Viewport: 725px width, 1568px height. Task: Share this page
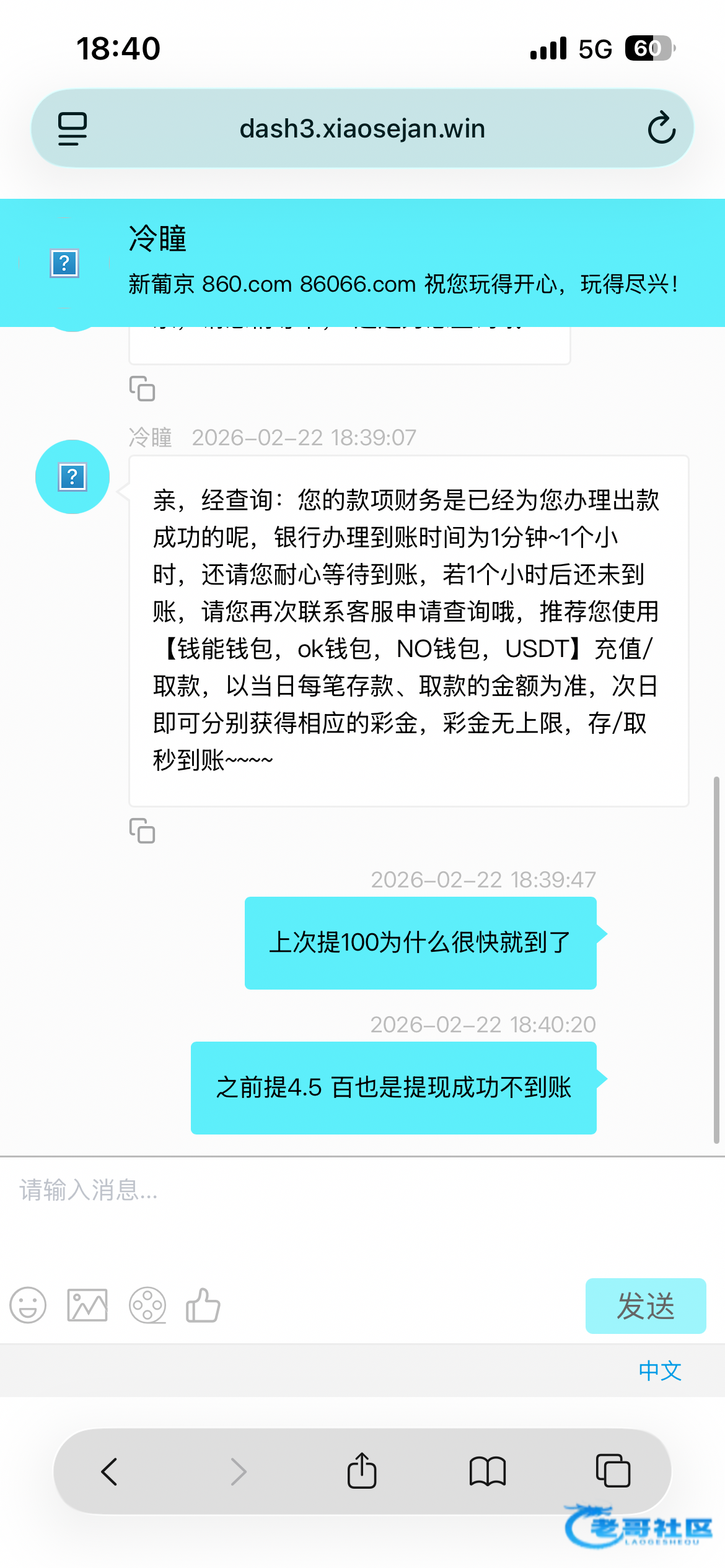[362, 1471]
